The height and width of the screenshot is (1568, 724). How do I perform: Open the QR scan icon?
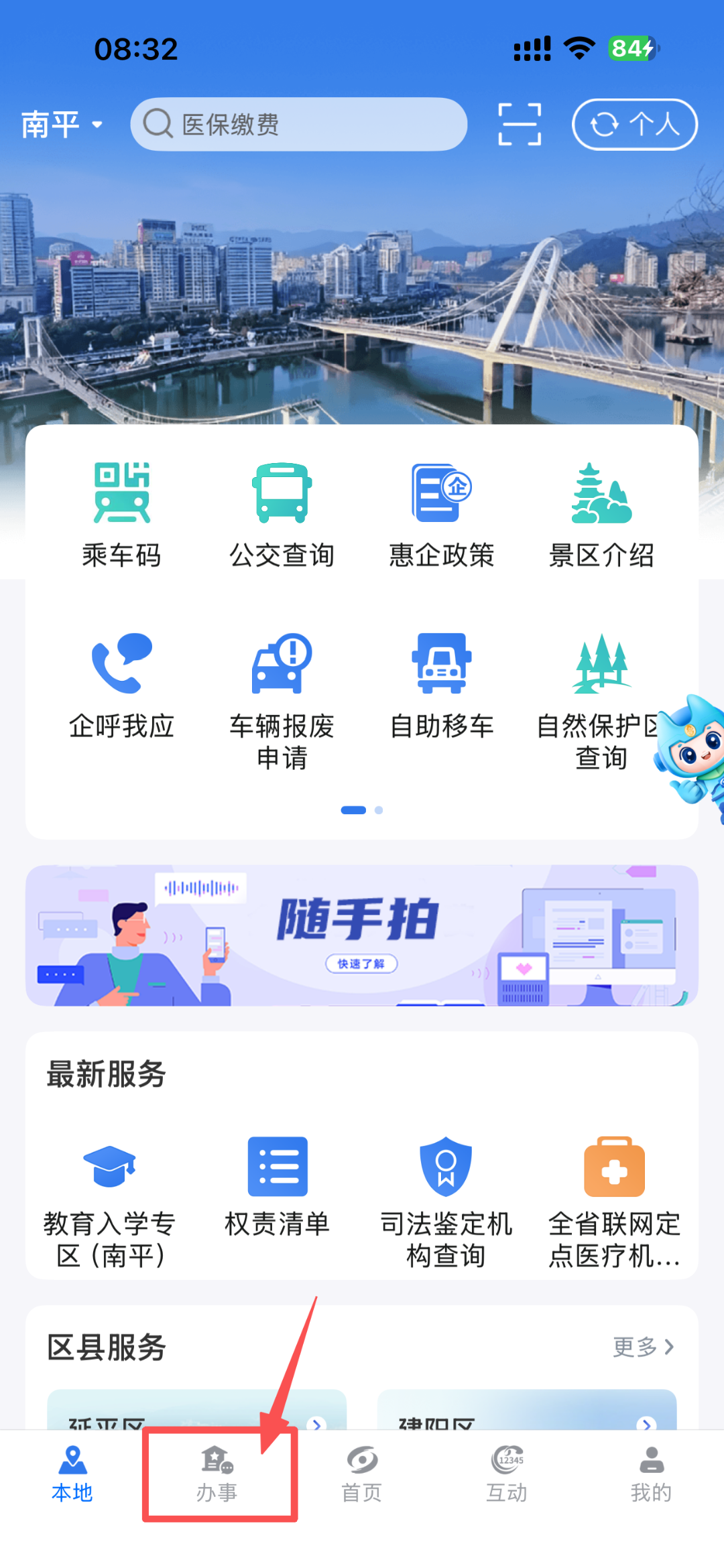point(520,125)
